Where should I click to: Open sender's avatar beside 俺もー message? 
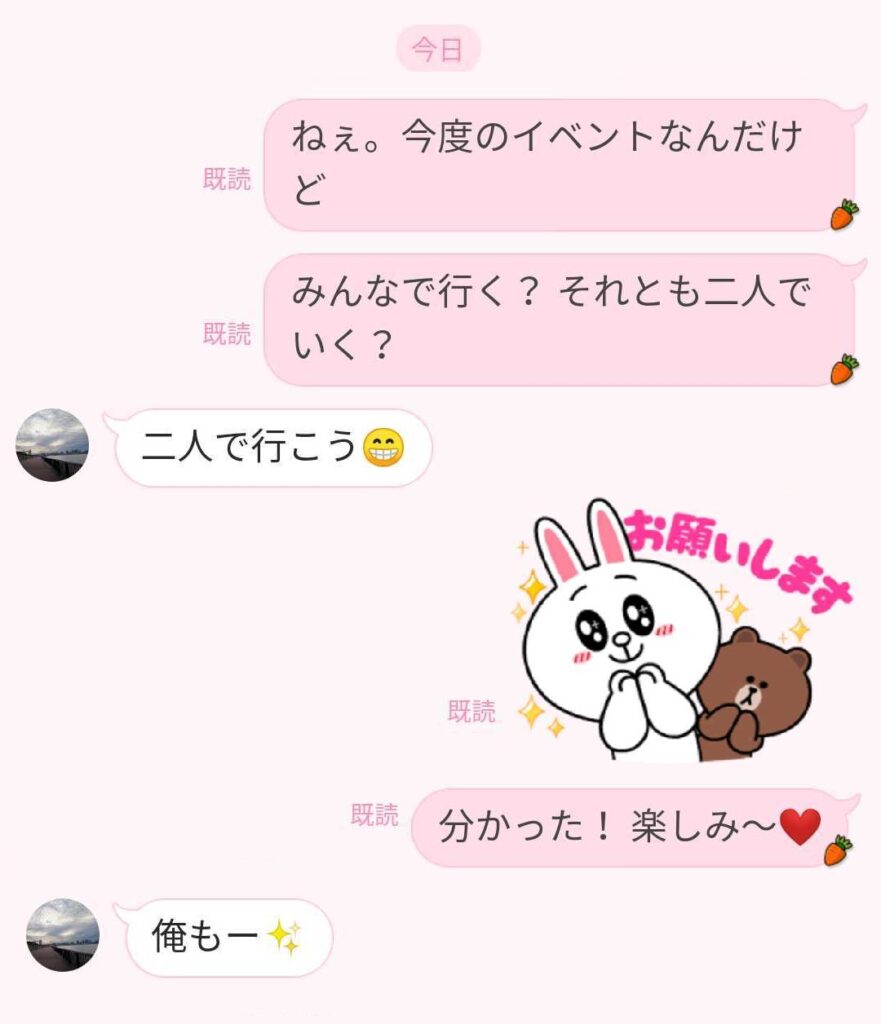(63, 935)
